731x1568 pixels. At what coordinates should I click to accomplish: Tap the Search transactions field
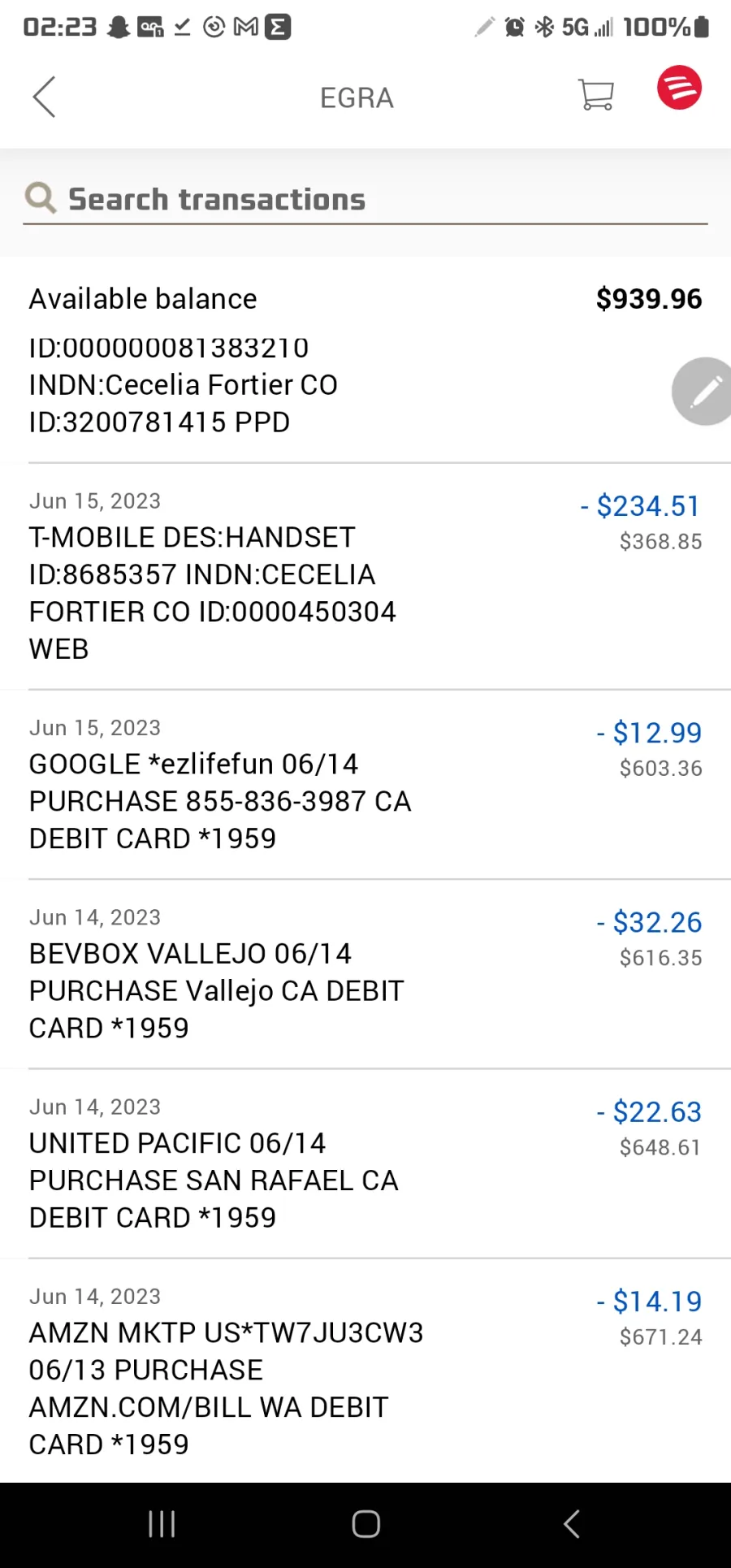pos(365,200)
